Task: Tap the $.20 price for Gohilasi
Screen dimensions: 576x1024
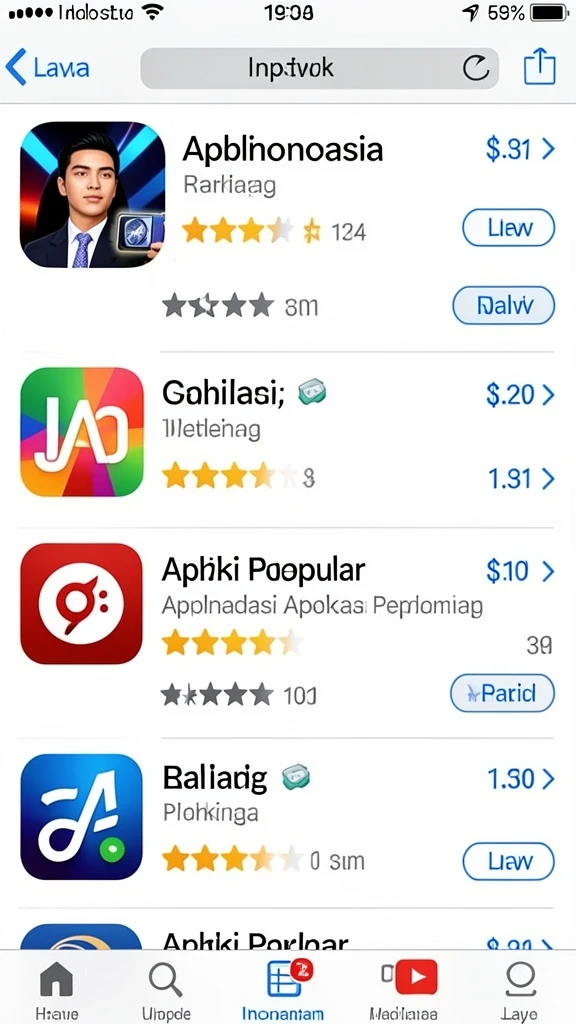Action: 520,394
